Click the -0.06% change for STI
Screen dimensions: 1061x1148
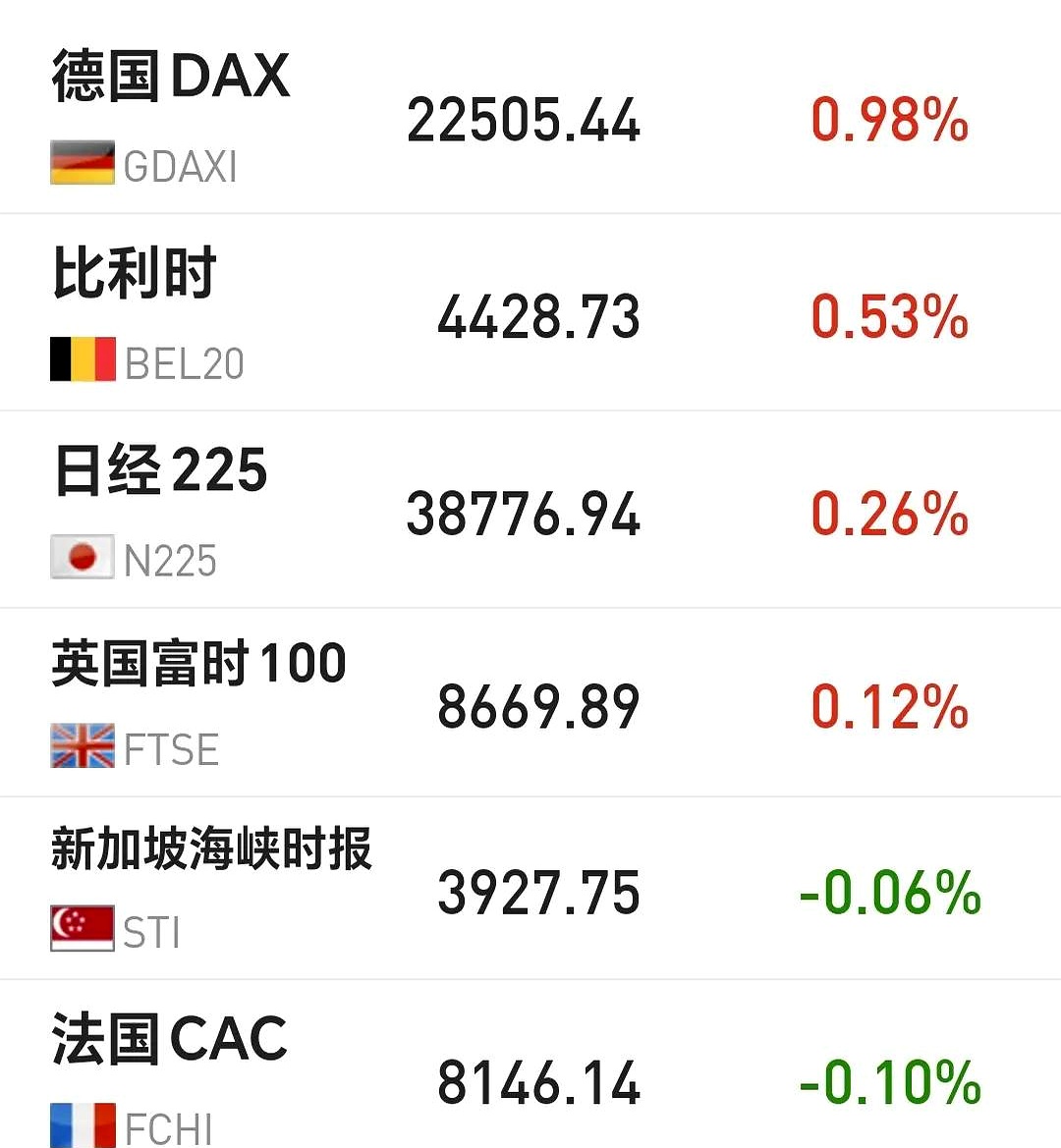888,893
